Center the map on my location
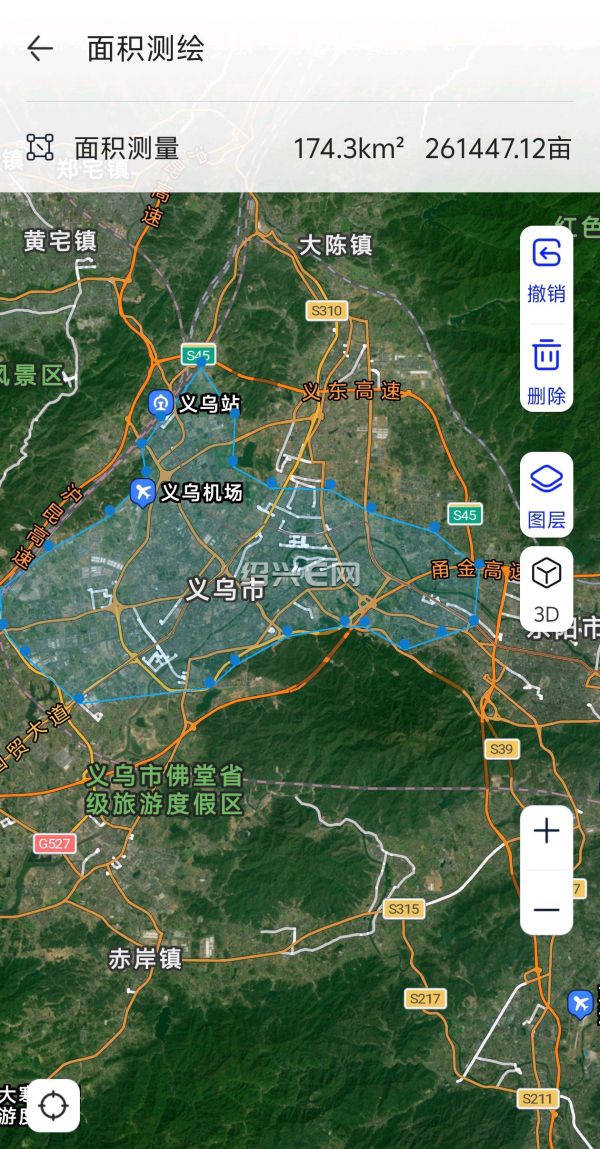 [53, 1106]
